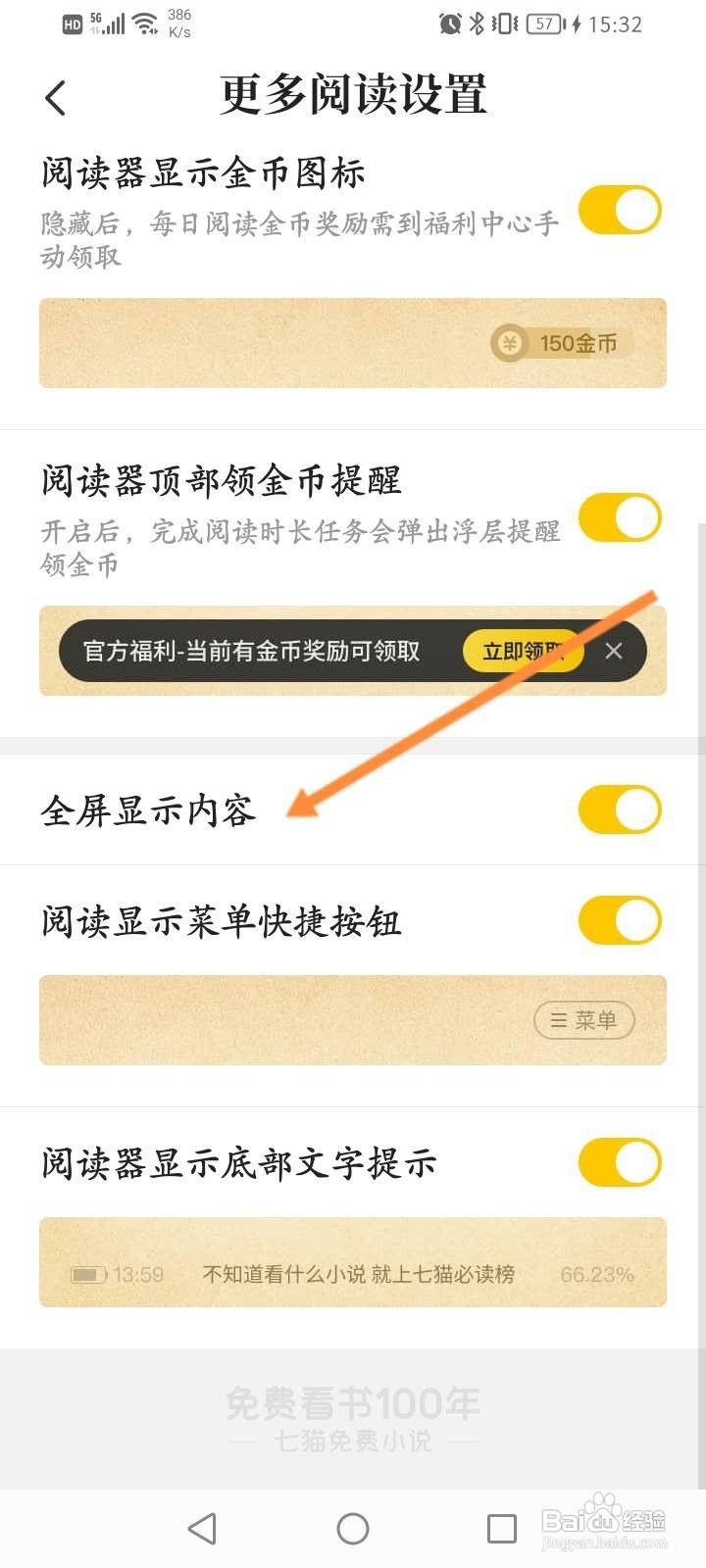The height and width of the screenshot is (1568, 706).
Task: Disable 阅读器显示金币图标
Action: pyautogui.click(x=619, y=210)
